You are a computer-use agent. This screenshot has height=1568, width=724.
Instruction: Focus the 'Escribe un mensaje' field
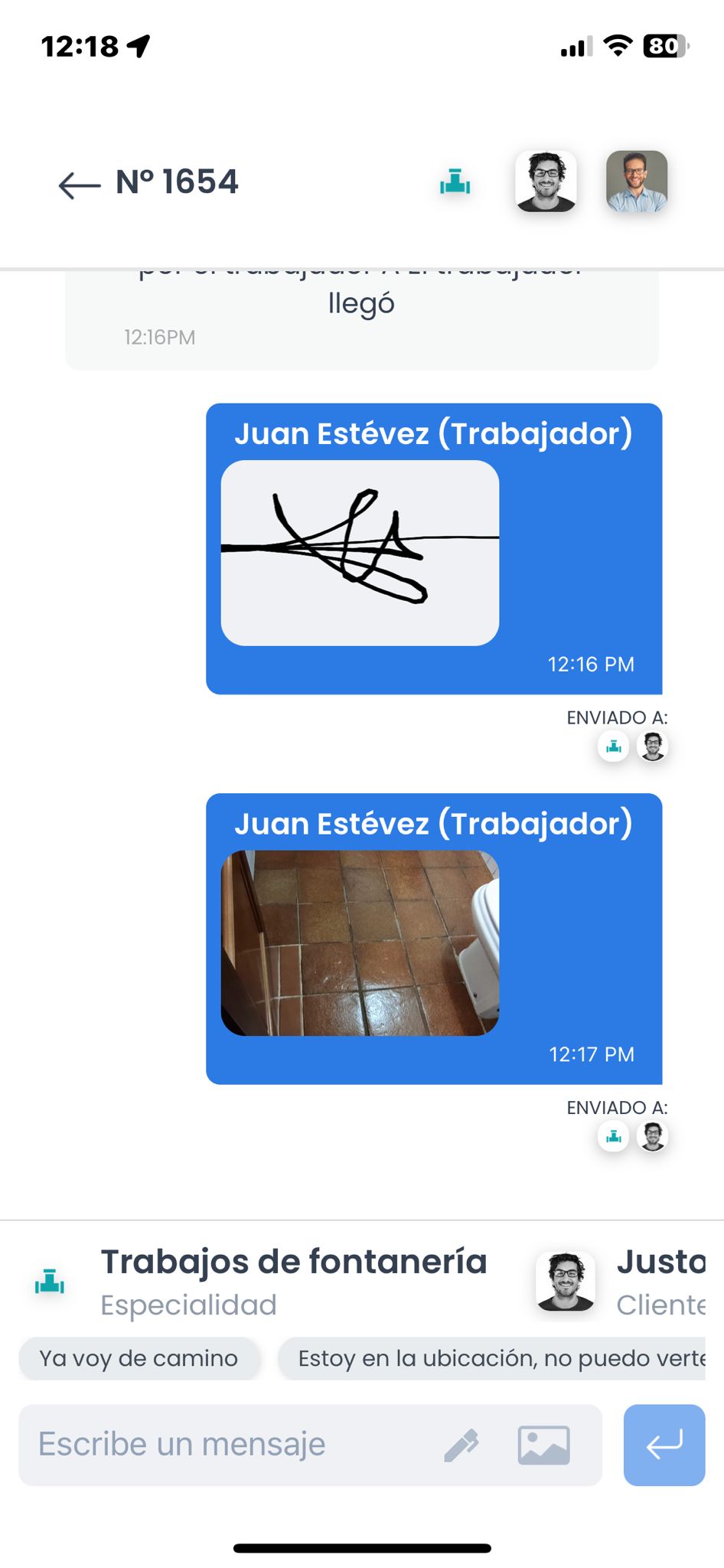222,1445
